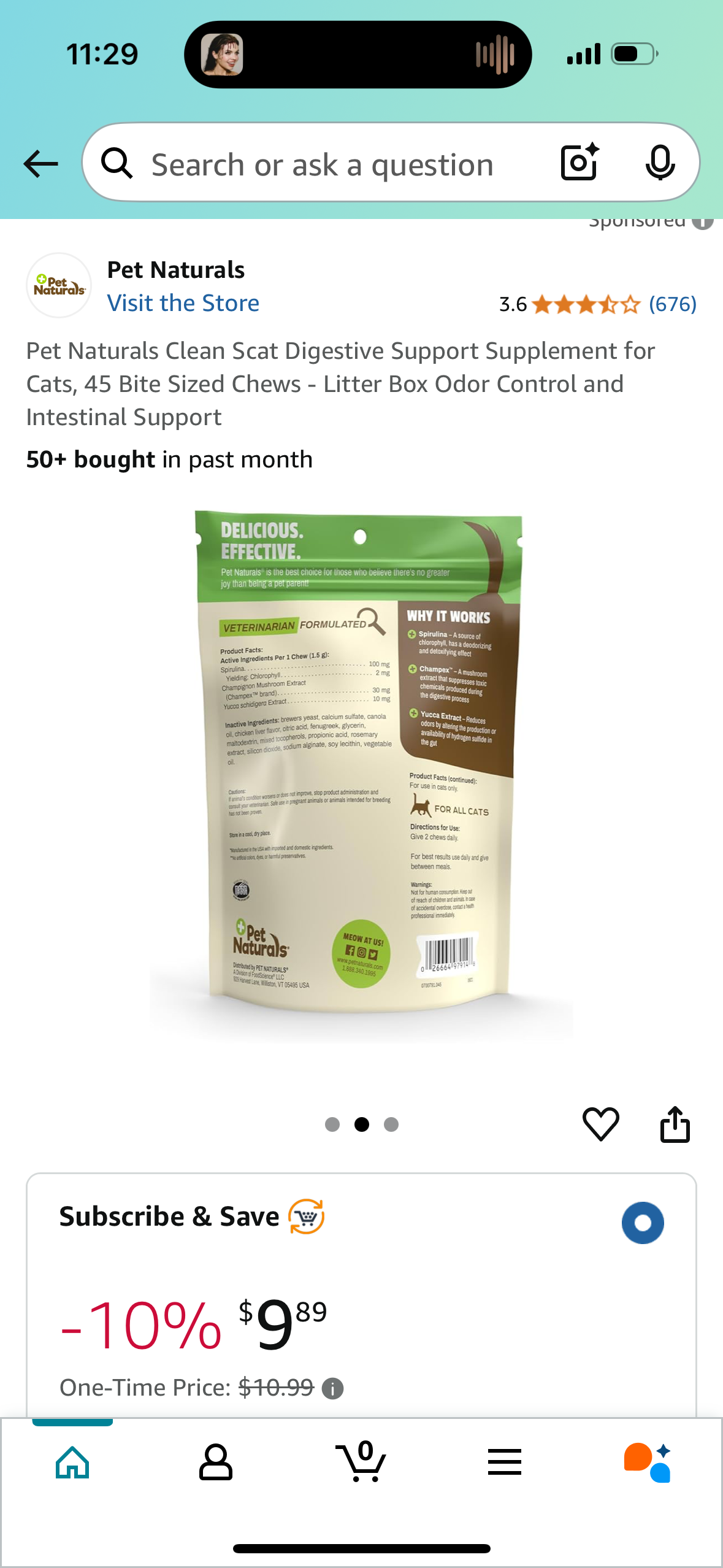Add product to wish list with heart
The height and width of the screenshot is (1568, 723).
pyautogui.click(x=600, y=1124)
